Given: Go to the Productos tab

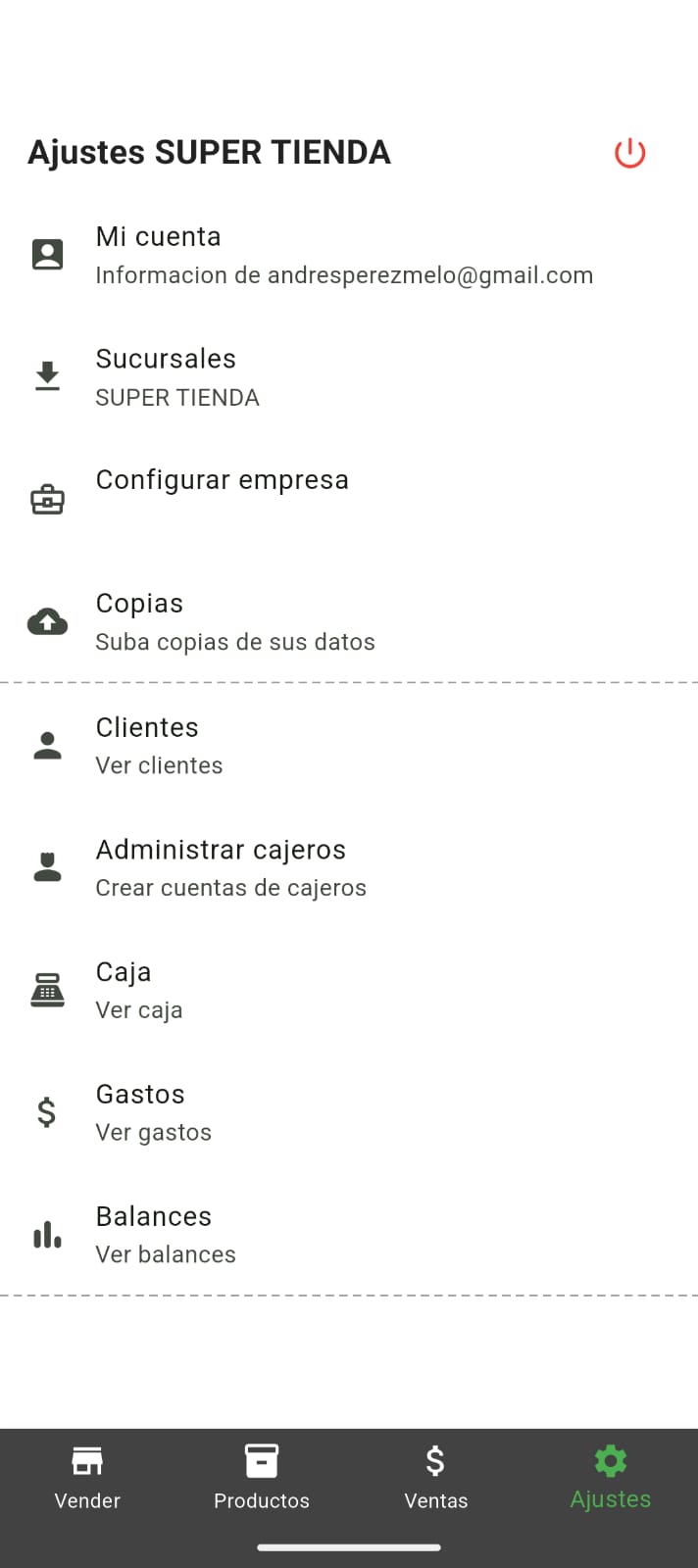Looking at the screenshot, I should coord(262,1477).
